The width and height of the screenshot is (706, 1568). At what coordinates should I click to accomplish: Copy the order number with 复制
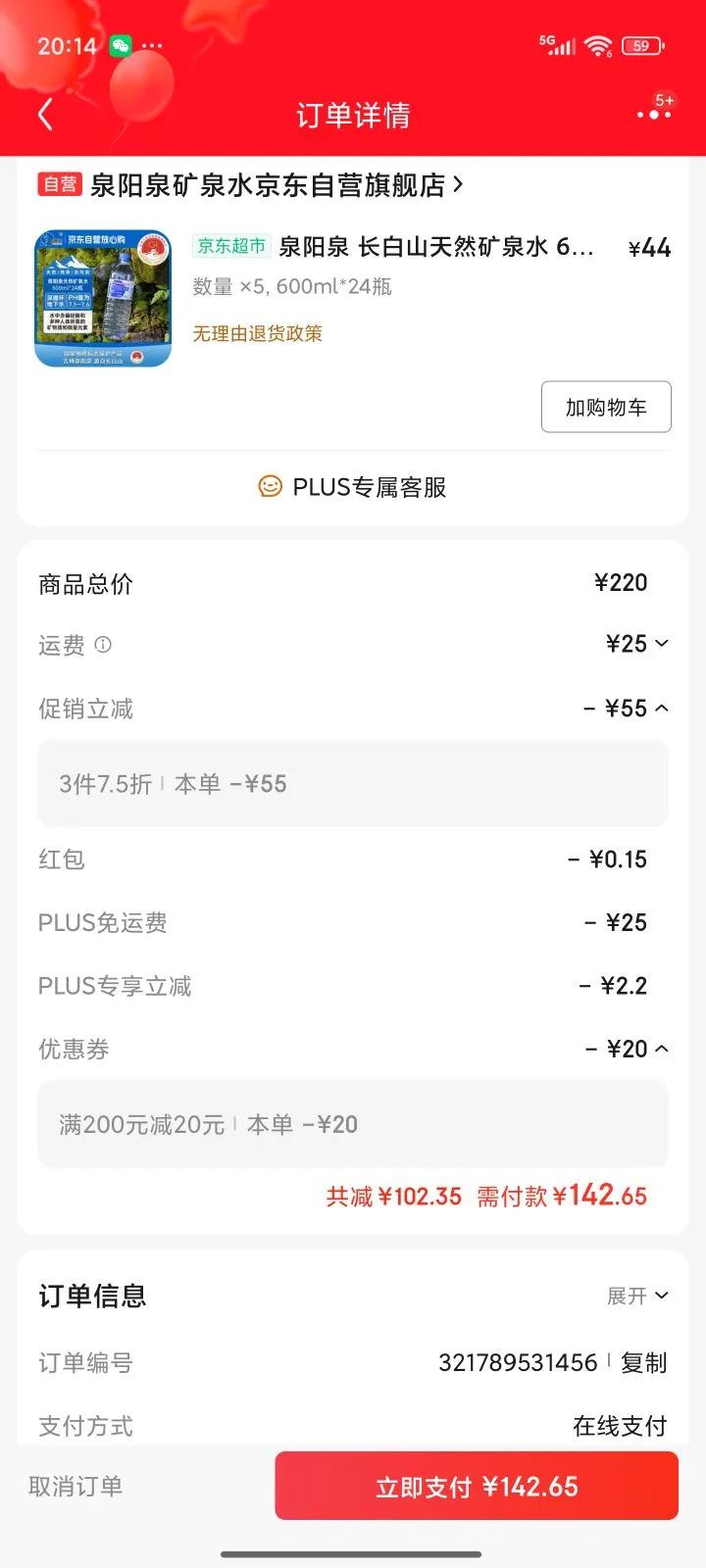click(x=643, y=1362)
